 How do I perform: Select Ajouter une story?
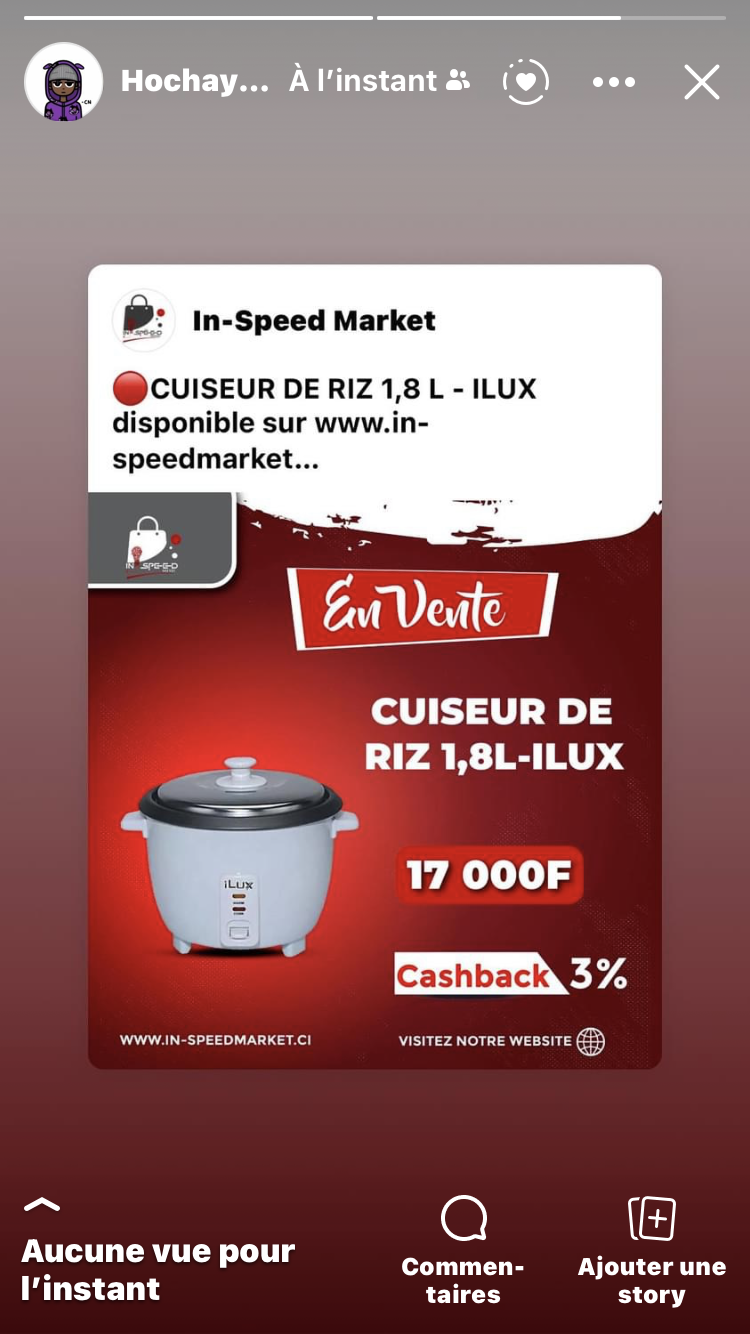point(652,1250)
